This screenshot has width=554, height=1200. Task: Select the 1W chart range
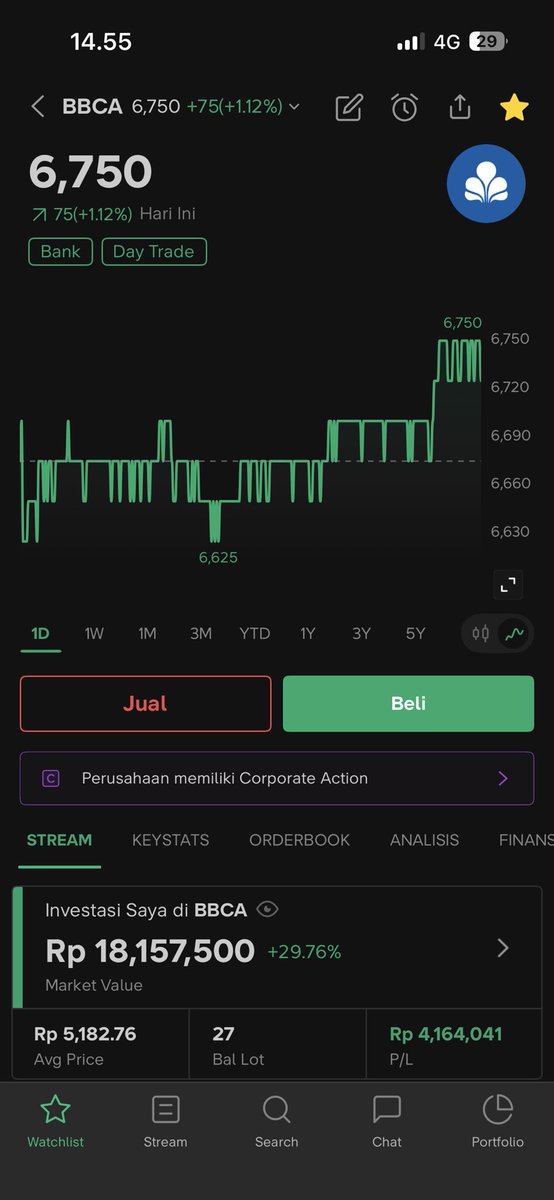pos(94,633)
